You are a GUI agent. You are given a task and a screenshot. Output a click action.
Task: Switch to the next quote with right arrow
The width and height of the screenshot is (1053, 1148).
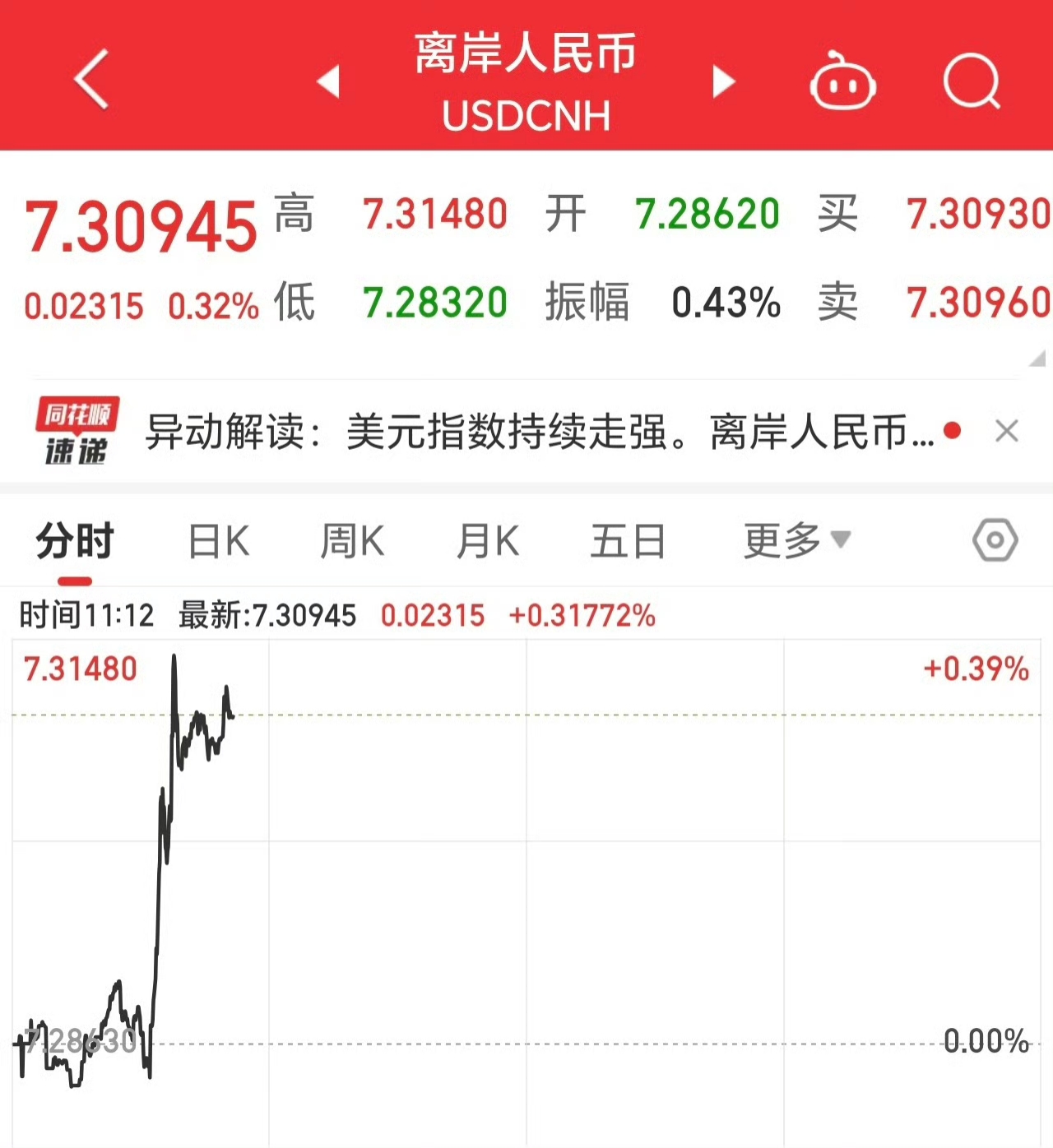tap(723, 81)
